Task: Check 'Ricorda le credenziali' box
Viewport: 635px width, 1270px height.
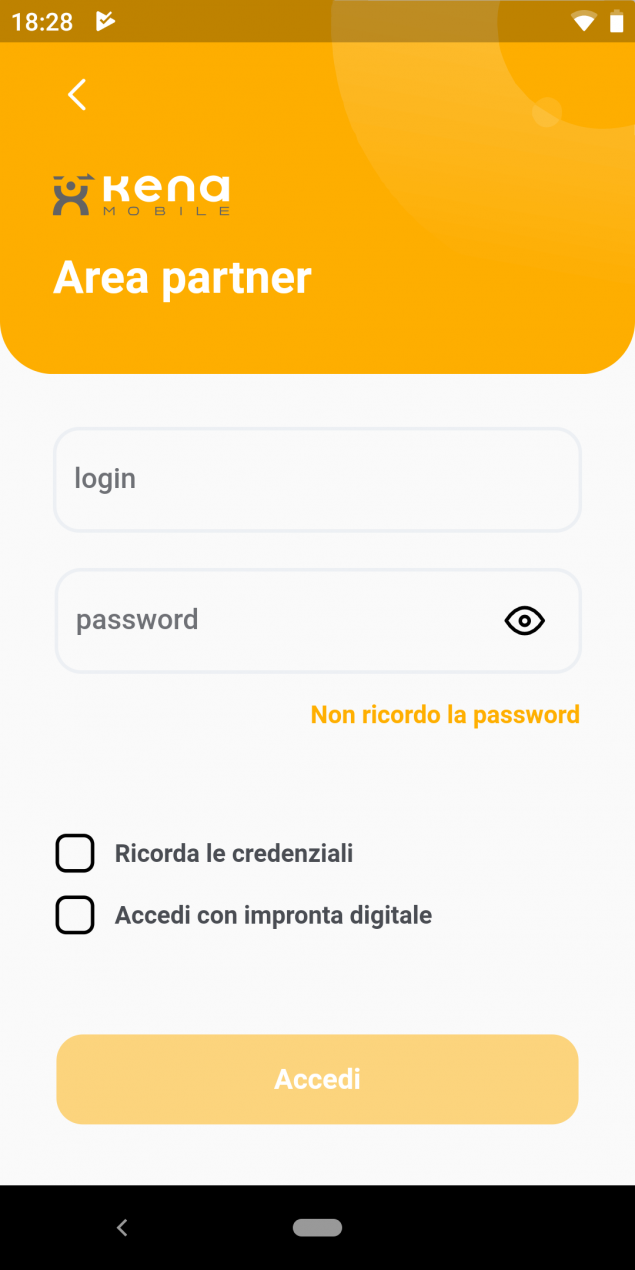Action: click(75, 854)
